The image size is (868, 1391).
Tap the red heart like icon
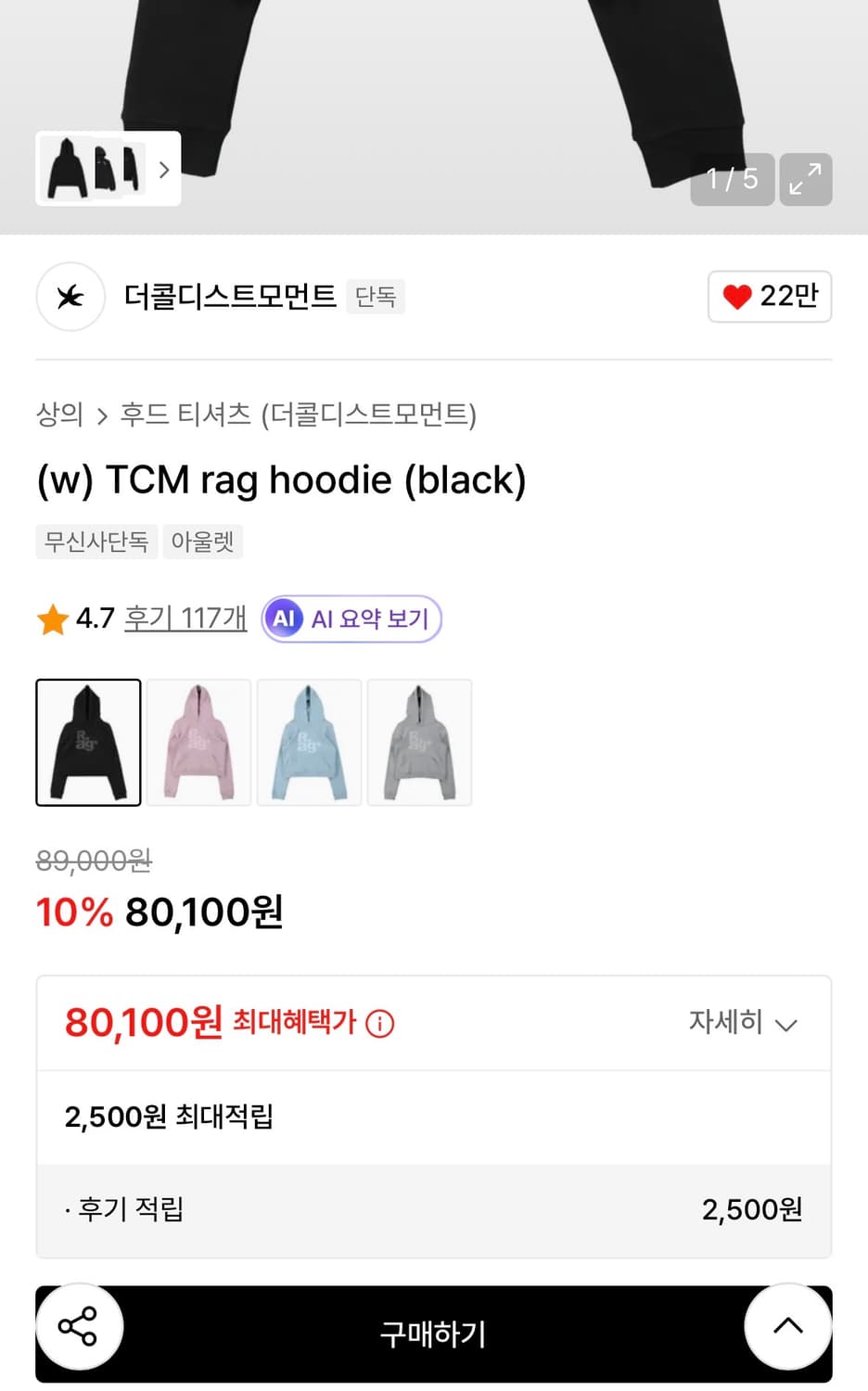click(x=735, y=297)
